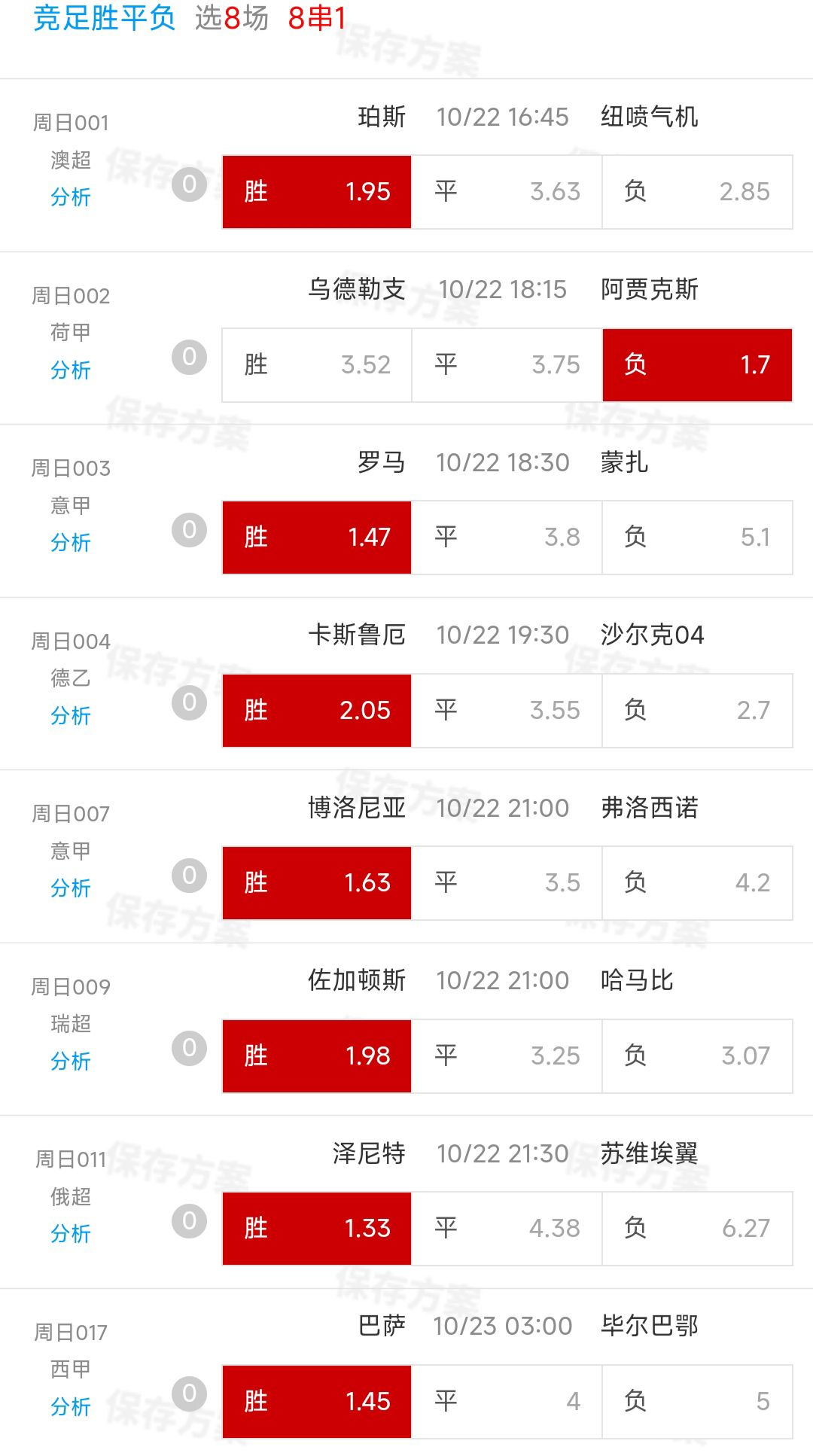Screen dimensions: 813x1456
Task: Open 分析 for 罗马 vs 蒙扎
Action: click(x=70, y=543)
